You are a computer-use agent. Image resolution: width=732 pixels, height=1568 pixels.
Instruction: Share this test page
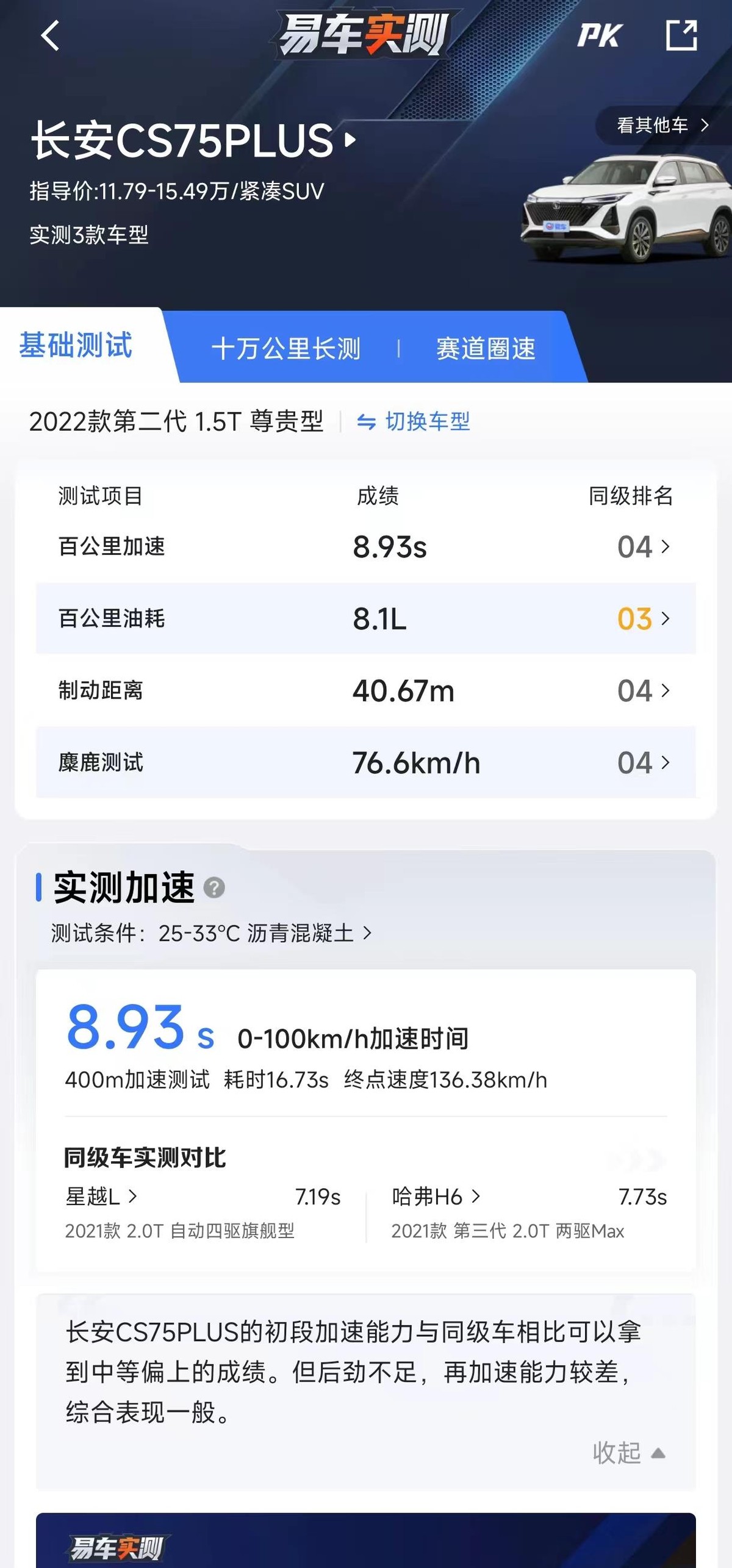(x=681, y=35)
